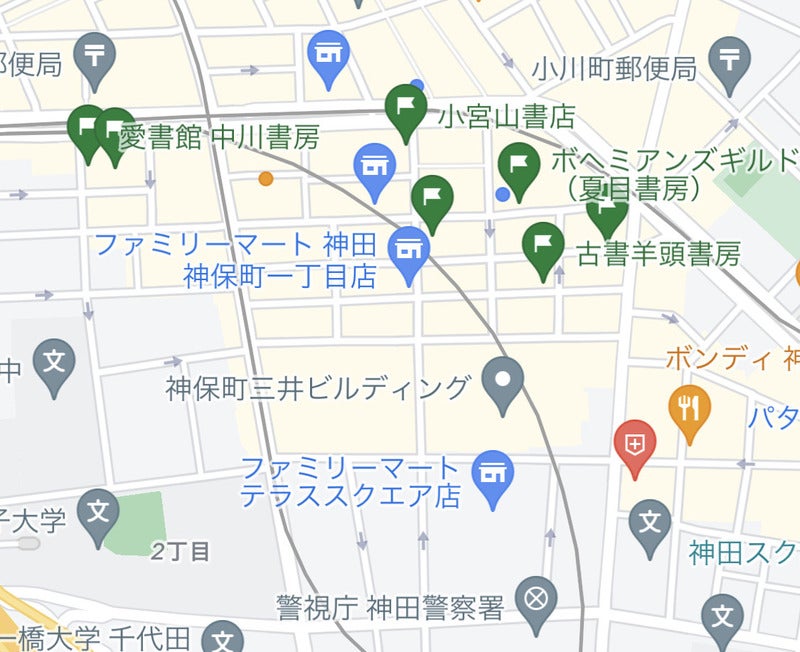The height and width of the screenshot is (652, 800).
Task: Tap the 警視庁 神田警察署 police marker
Action: click(536, 602)
